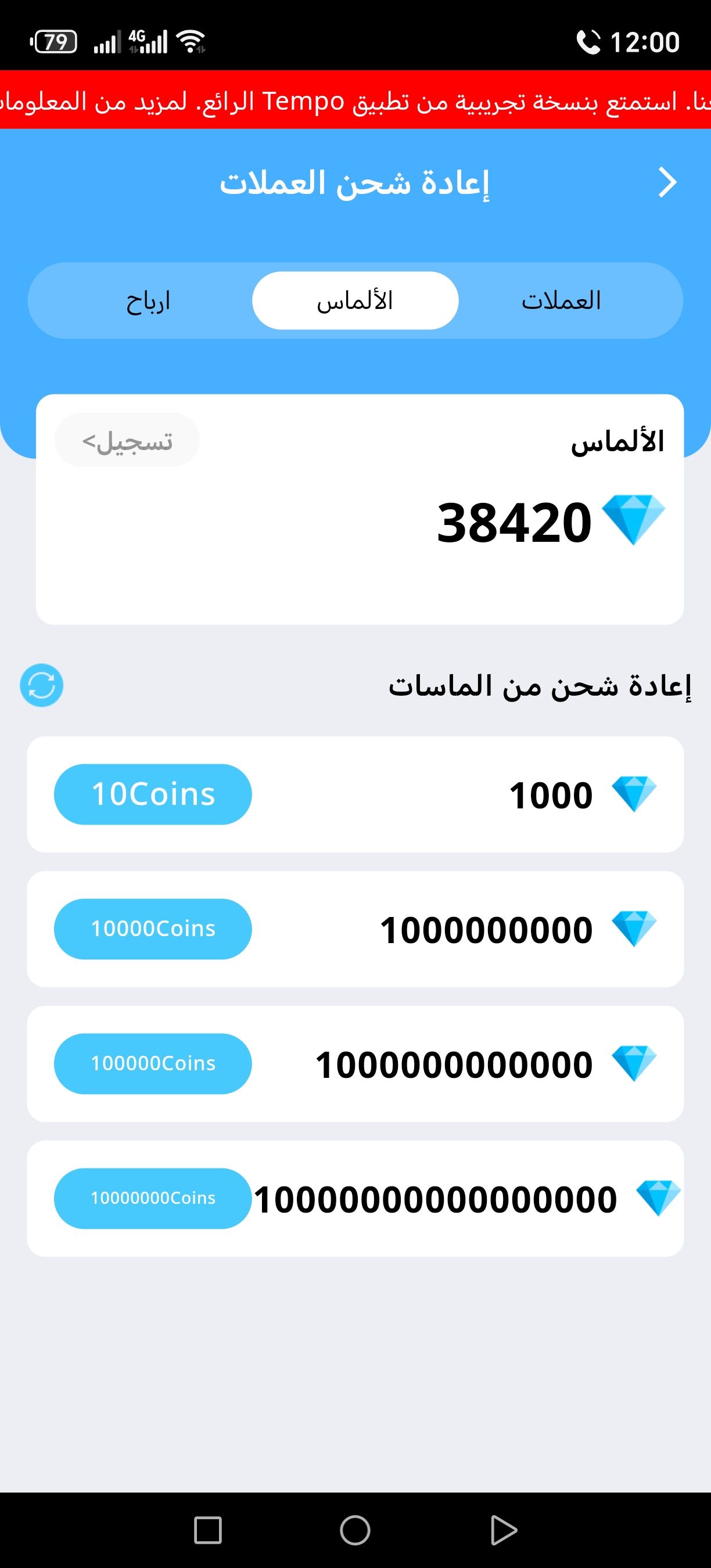The image size is (711, 1568).
Task: Exchange 1000 diamonds for 10Coins
Action: 153,794
